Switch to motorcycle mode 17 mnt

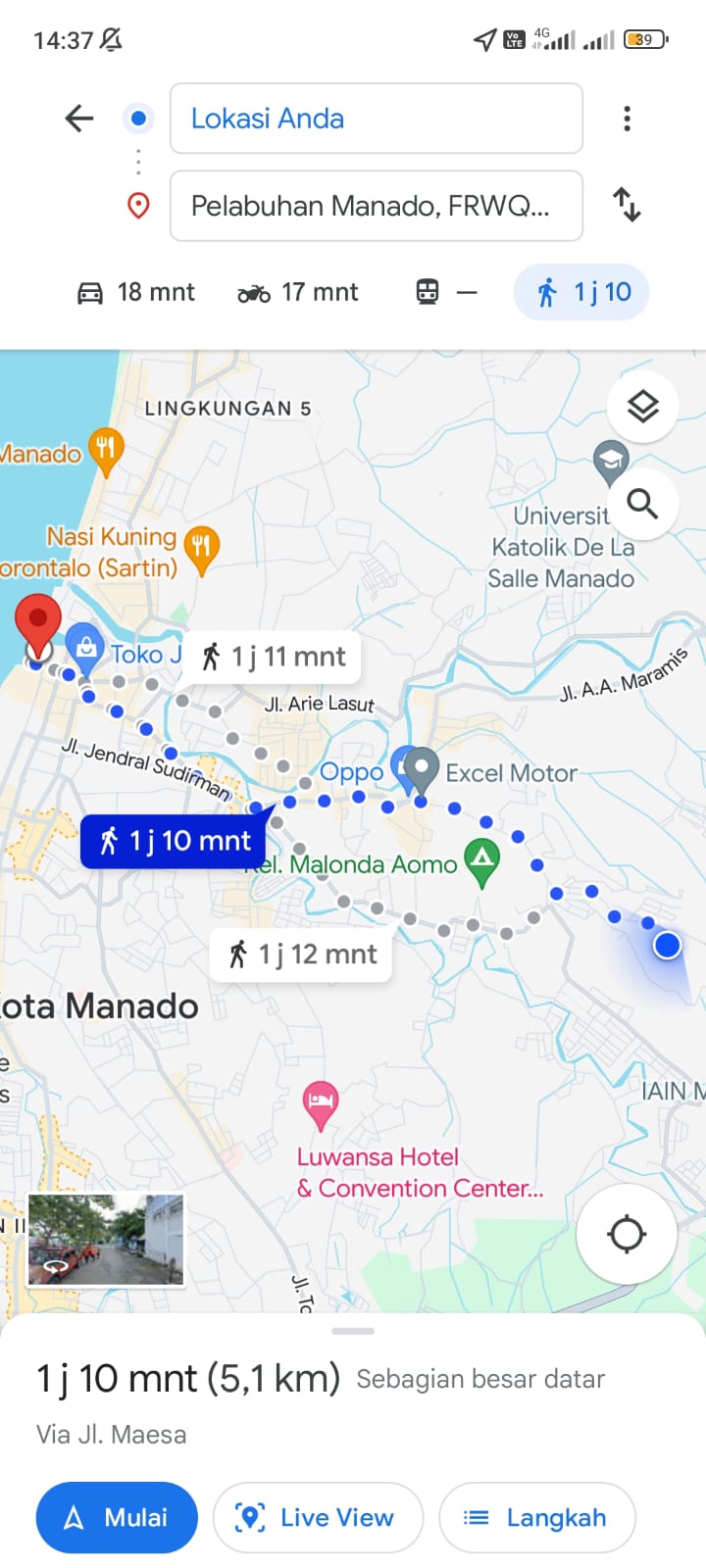pos(298,292)
